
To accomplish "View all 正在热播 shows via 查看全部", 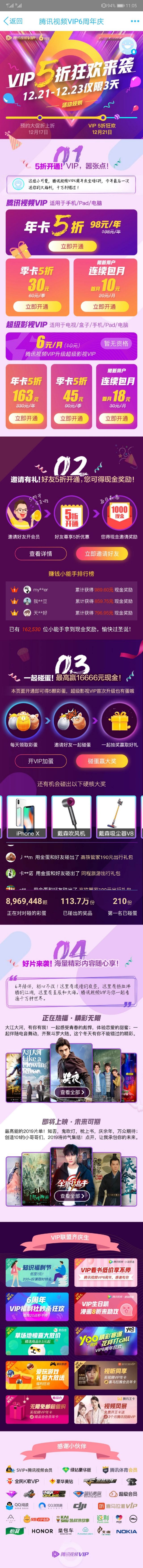I will [x=71, y=1092].
